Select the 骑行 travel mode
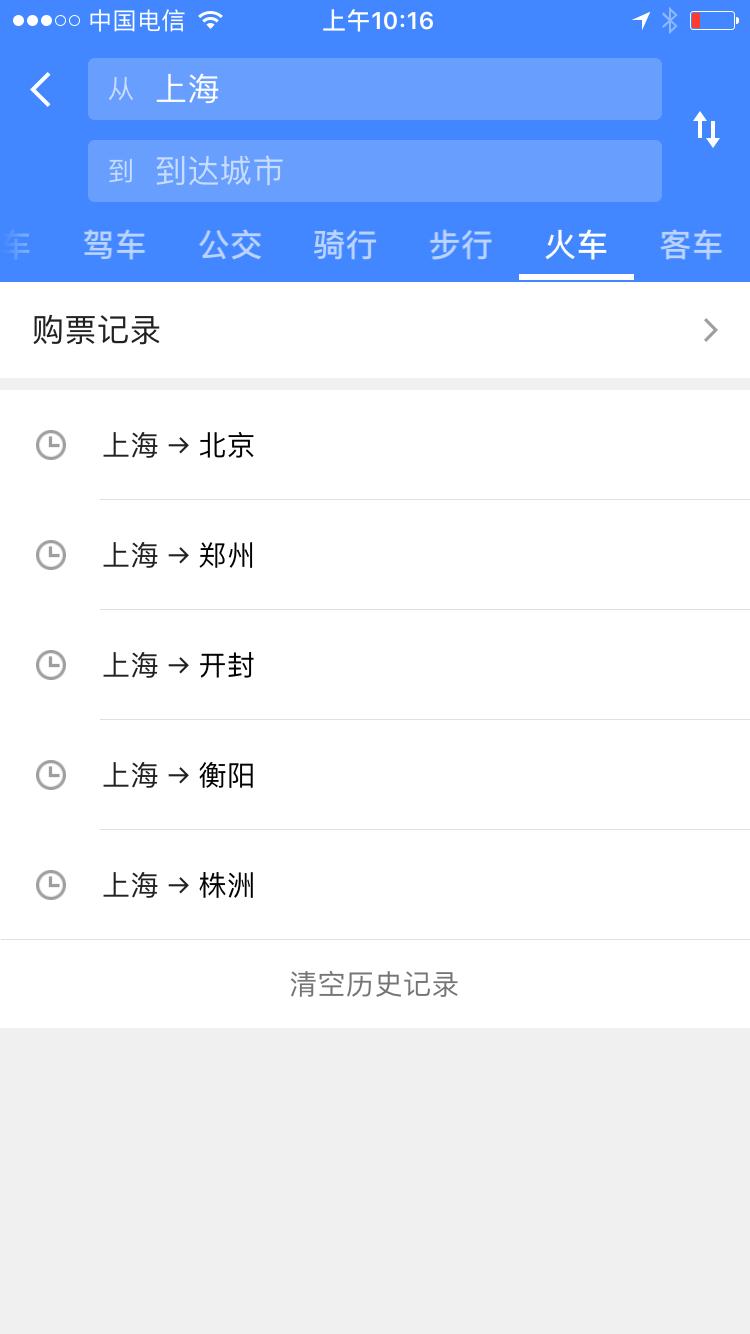The height and width of the screenshot is (1334, 750). pyautogui.click(x=345, y=245)
